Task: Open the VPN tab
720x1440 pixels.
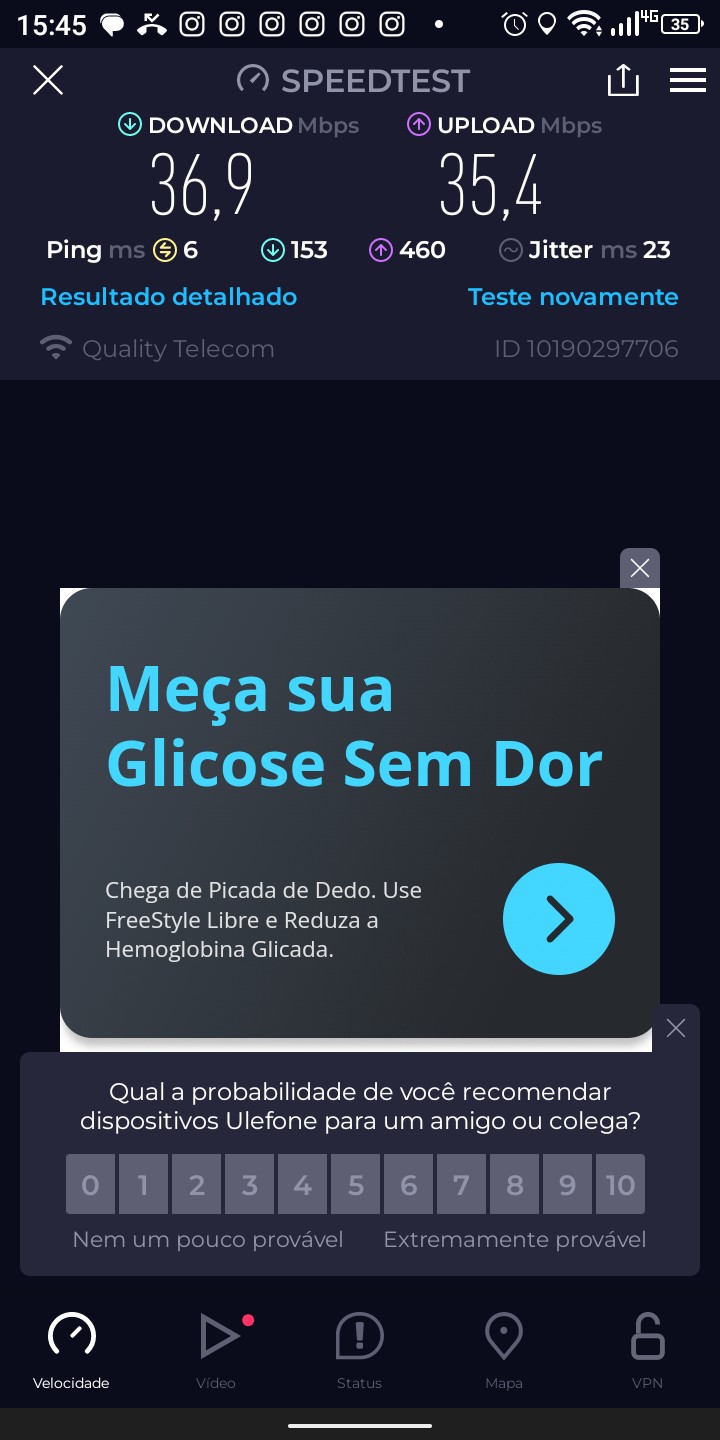Action: [647, 1350]
